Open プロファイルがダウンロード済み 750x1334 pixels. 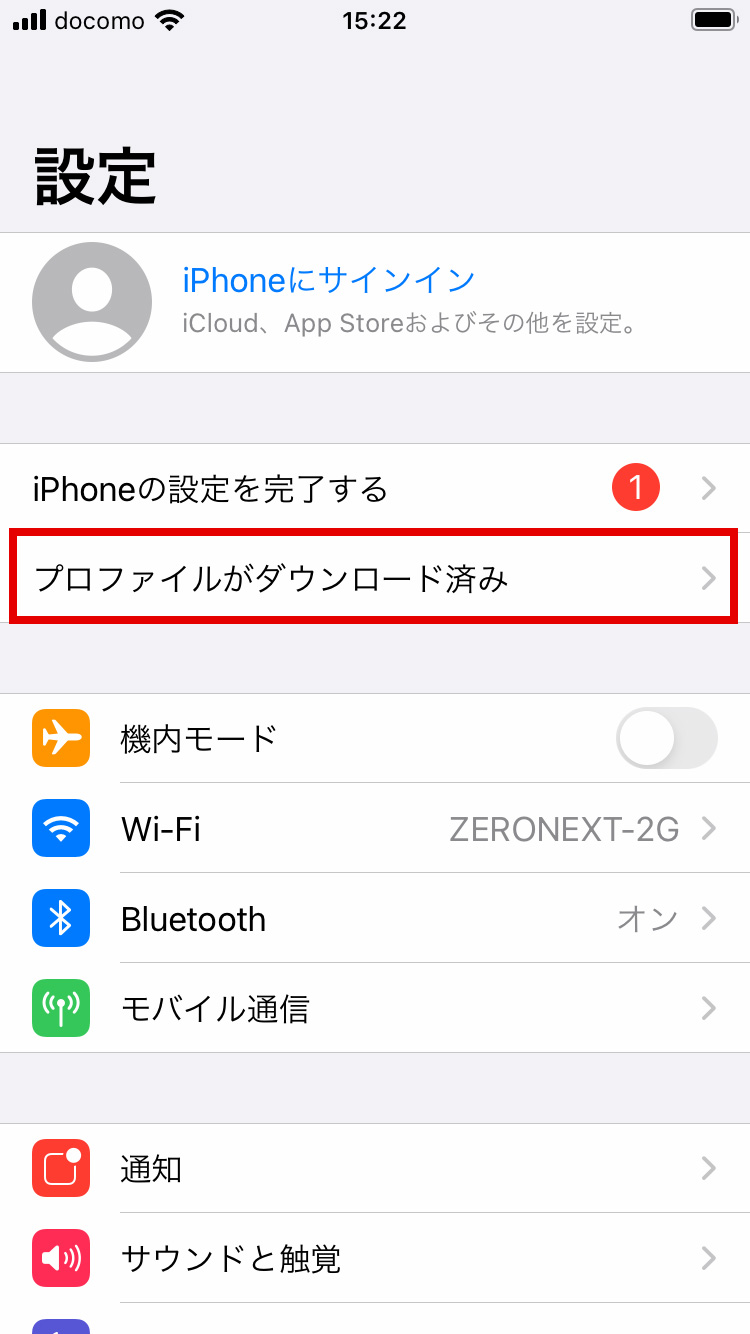pos(375,578)
